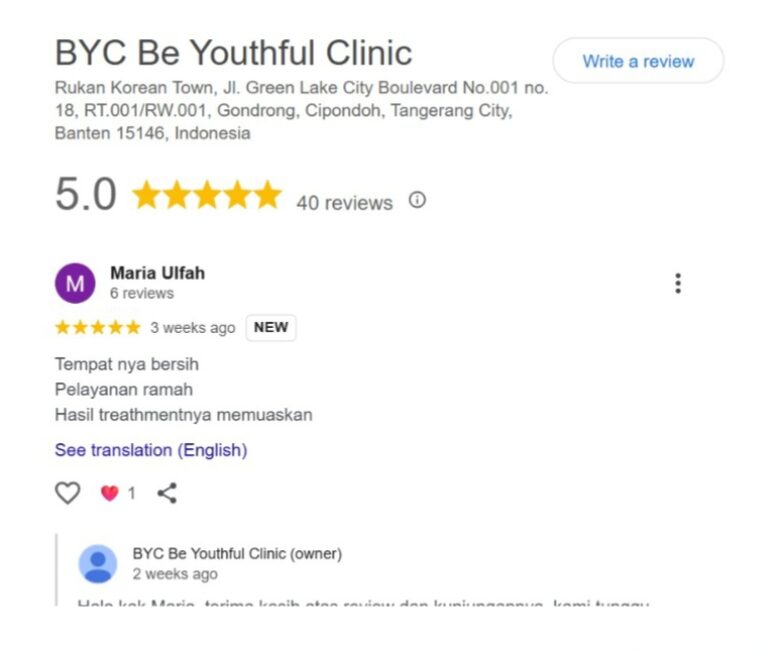The width and height of the screenshot is (782, 652).
Task: Share Maria Ulfah's review
Action: click(x=167, y=493)
